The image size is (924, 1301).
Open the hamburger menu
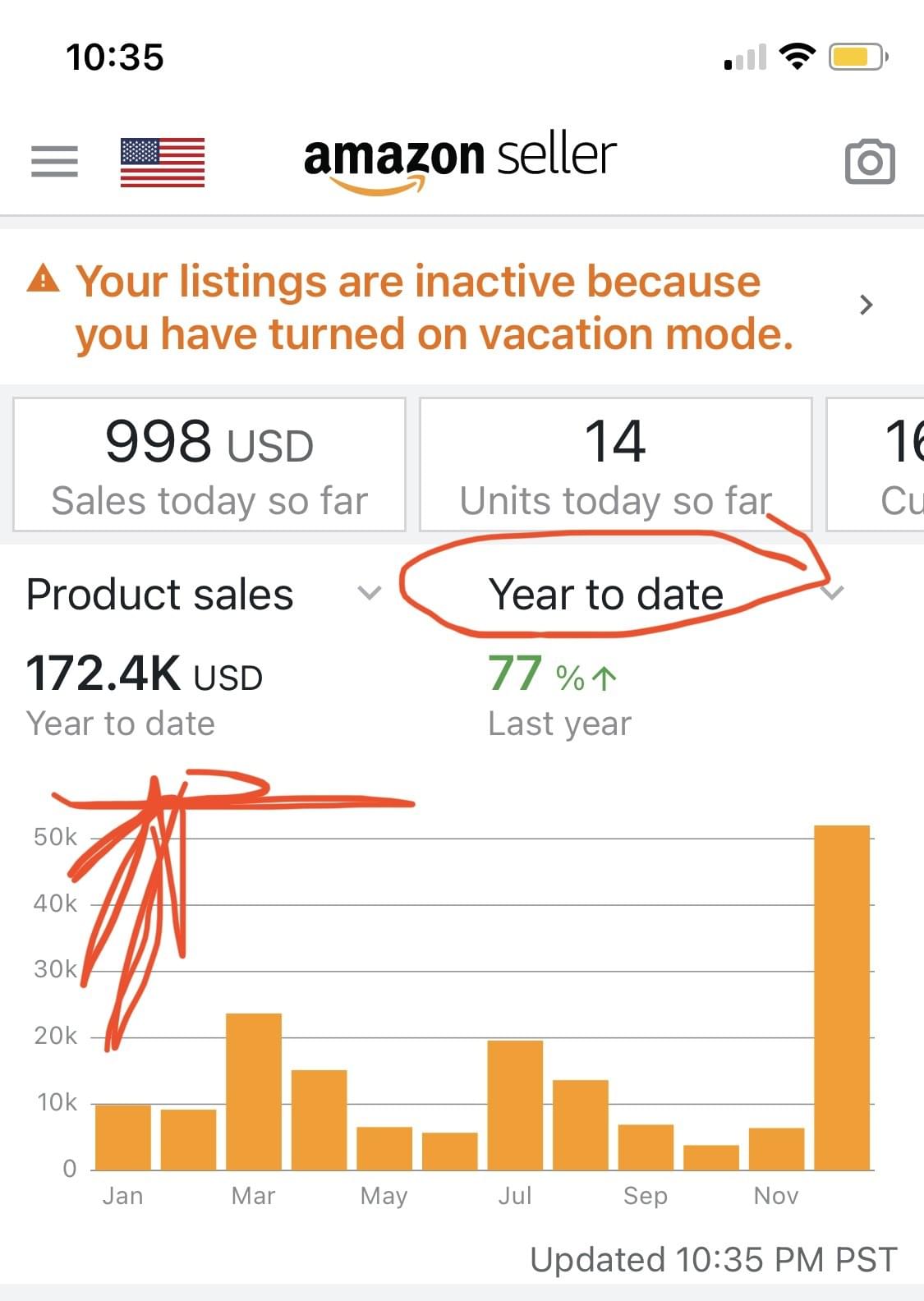(54, 161)
